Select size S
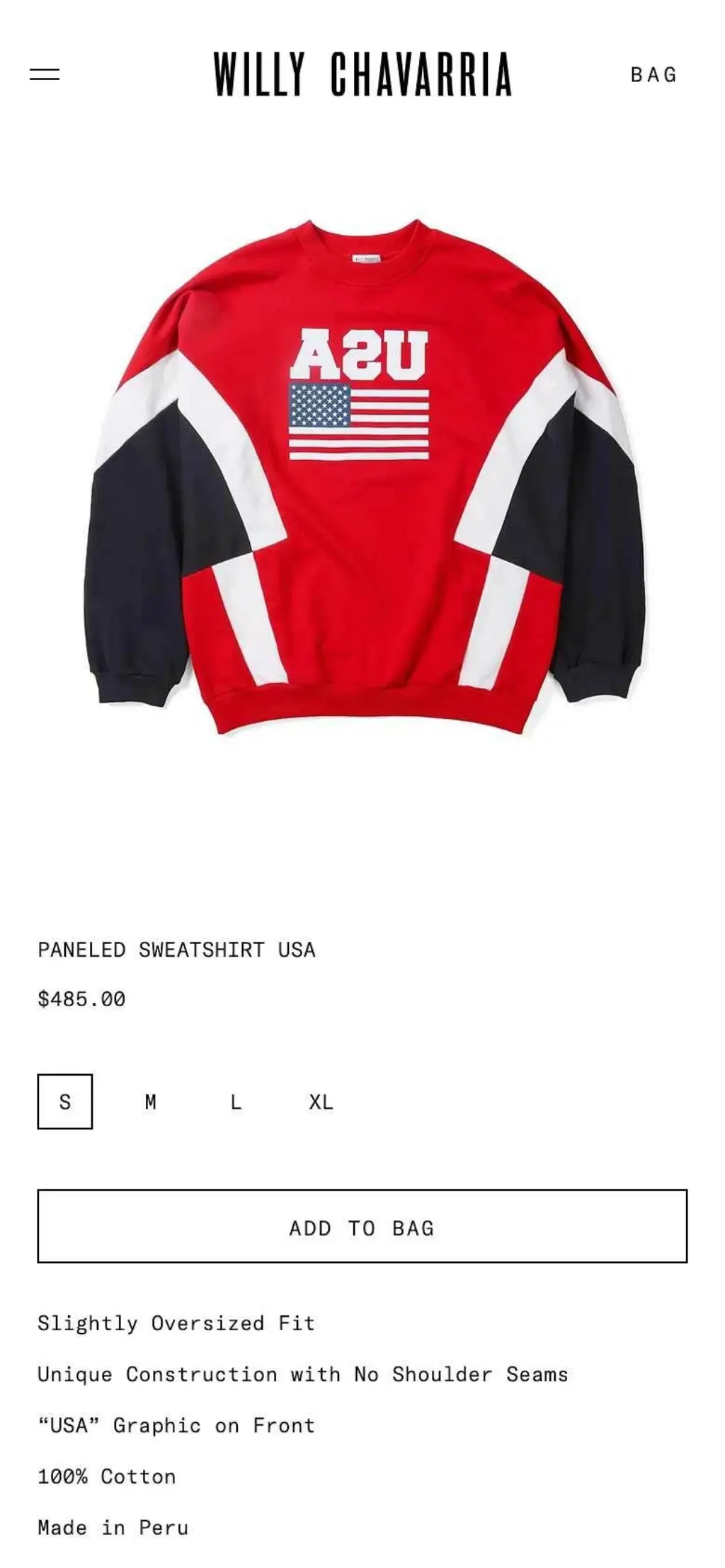725x1568 pixels. tap(65, 1102)
